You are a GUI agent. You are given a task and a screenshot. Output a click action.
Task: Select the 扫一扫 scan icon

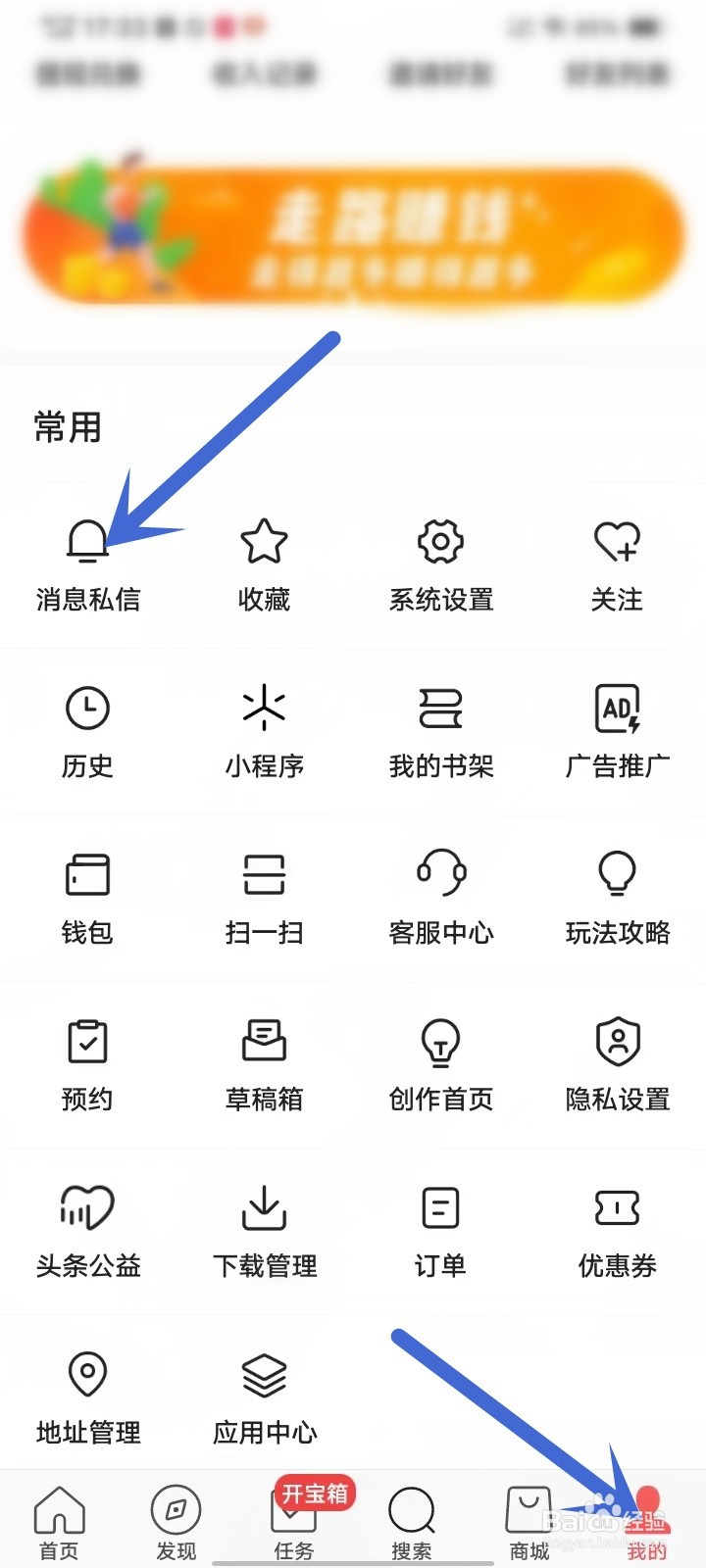pyautogui.click(x=264, y=873)
